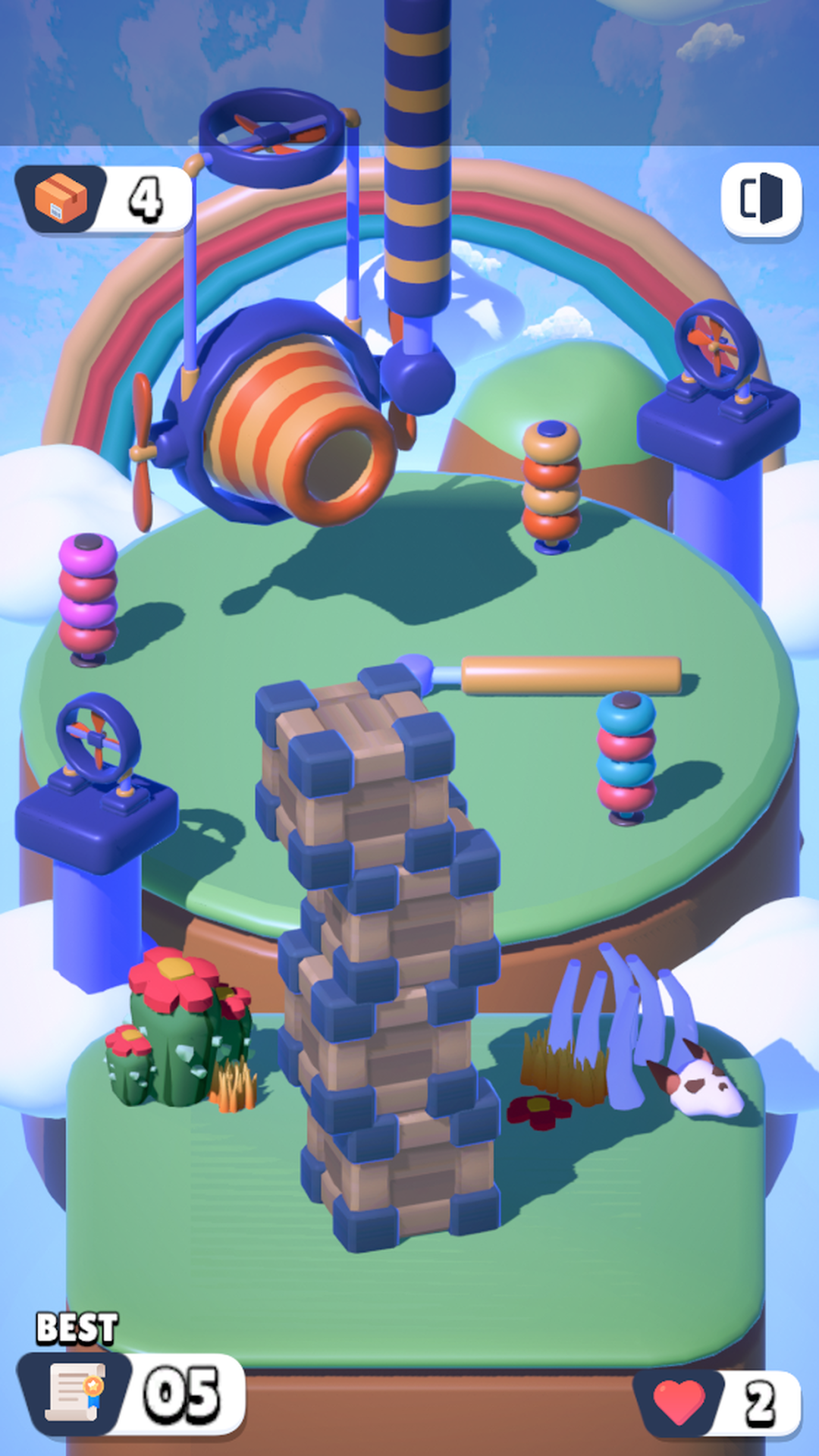The image size is (819, 1456).
Task: Tap the panel toggle button at top right
Action: tap(761, 200)
